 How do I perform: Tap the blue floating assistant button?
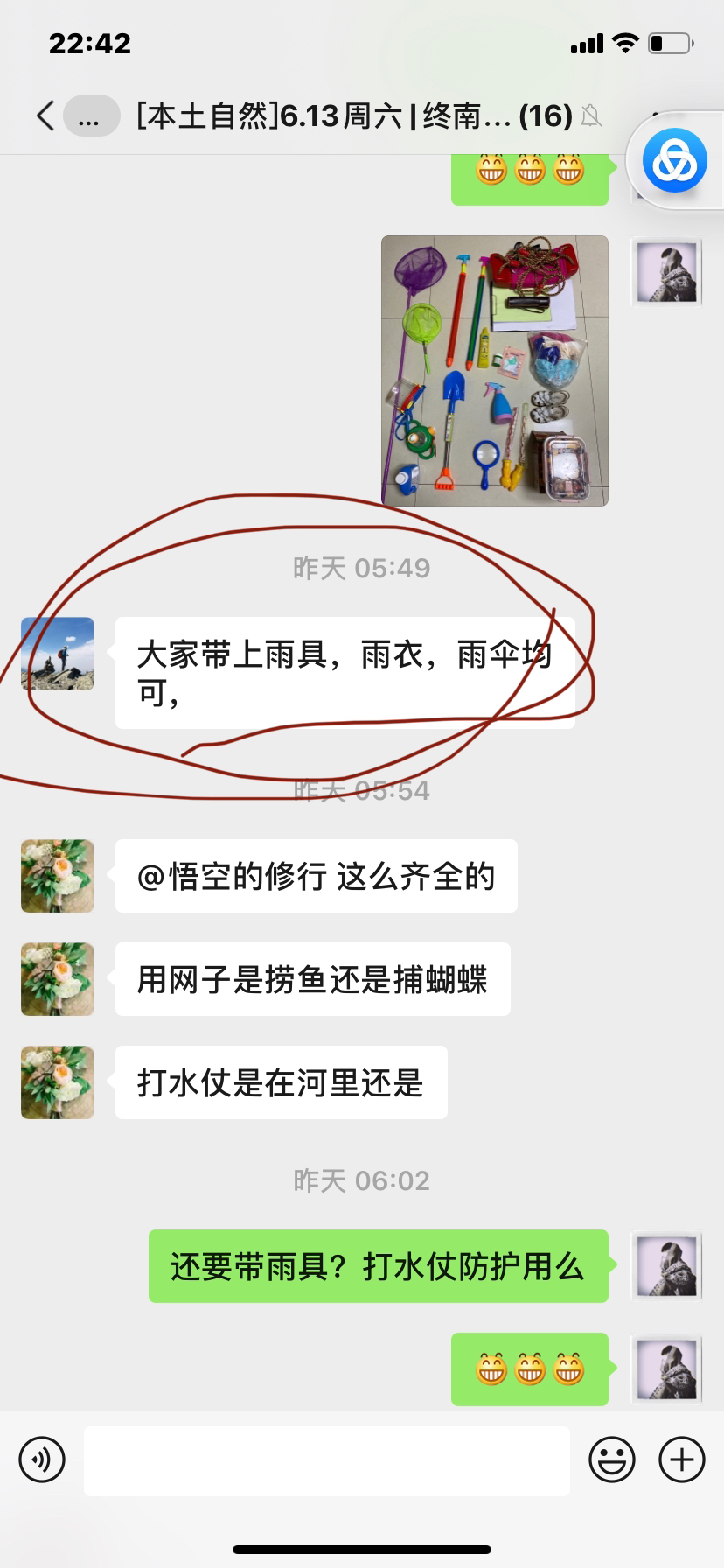pyautogui.click(x=674, y=161)
